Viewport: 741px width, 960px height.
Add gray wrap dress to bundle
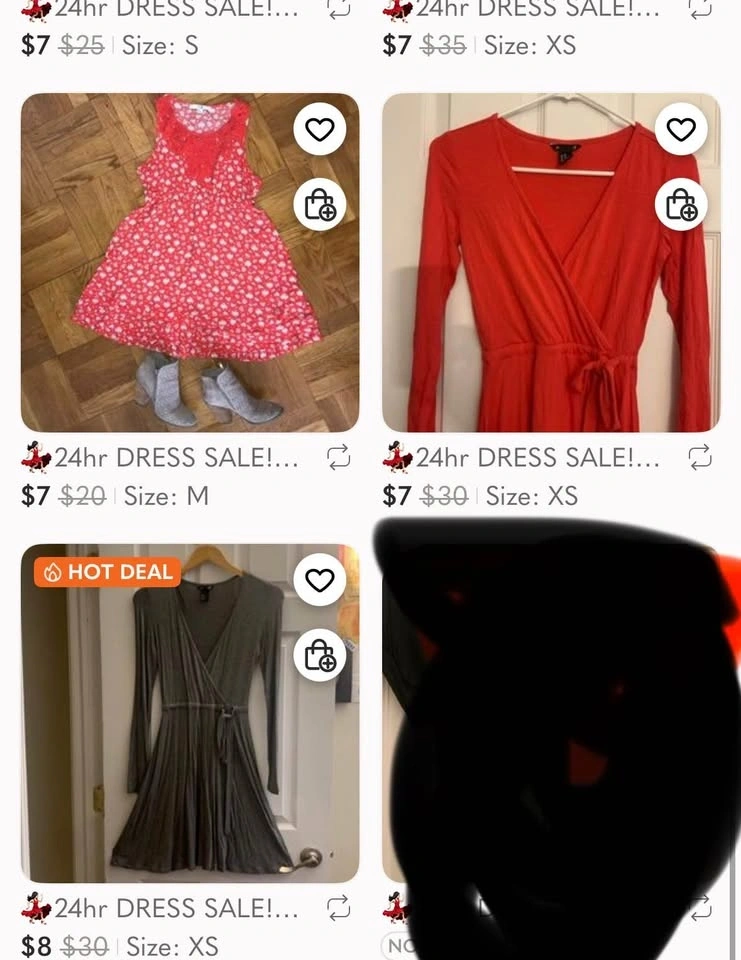coord(320,655)
